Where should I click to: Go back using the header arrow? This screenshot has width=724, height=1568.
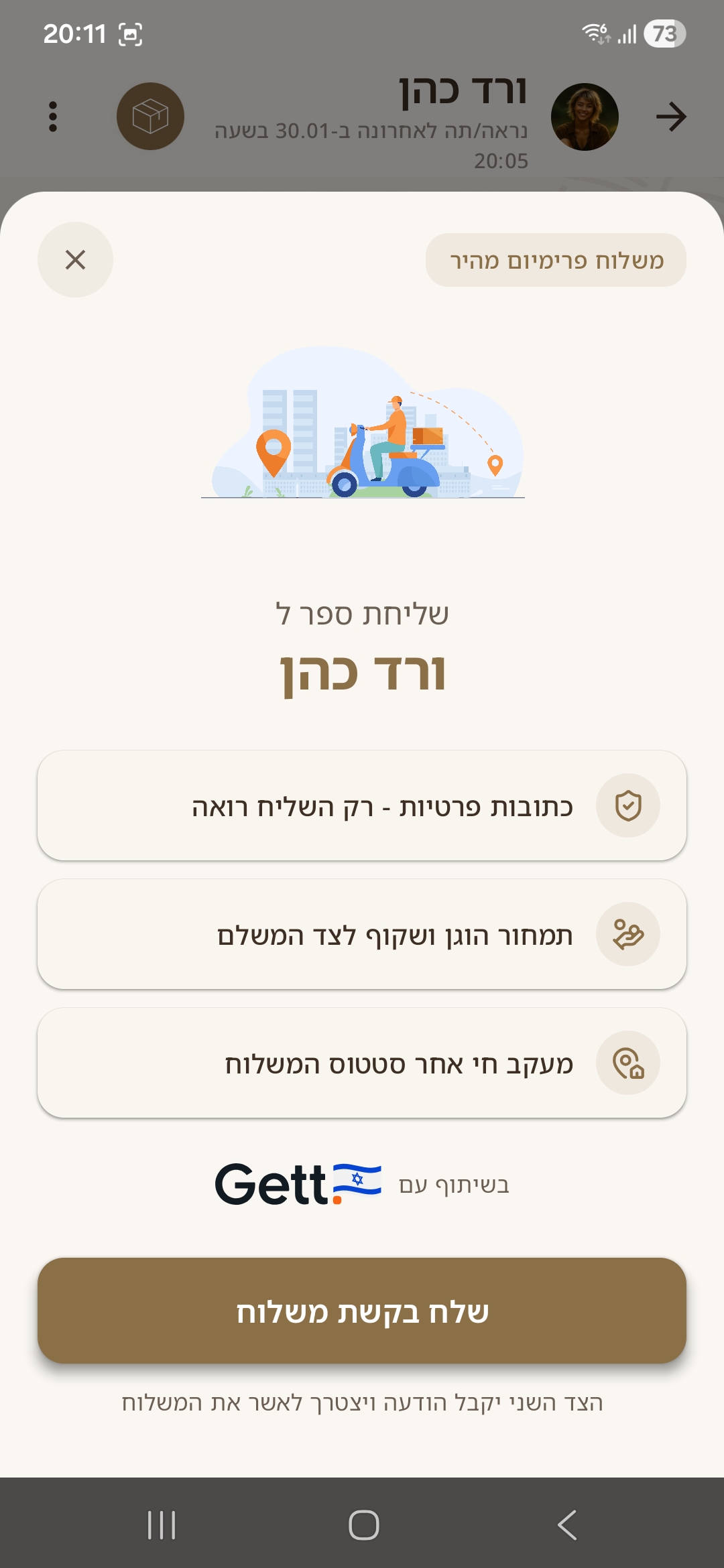point(672,115)
